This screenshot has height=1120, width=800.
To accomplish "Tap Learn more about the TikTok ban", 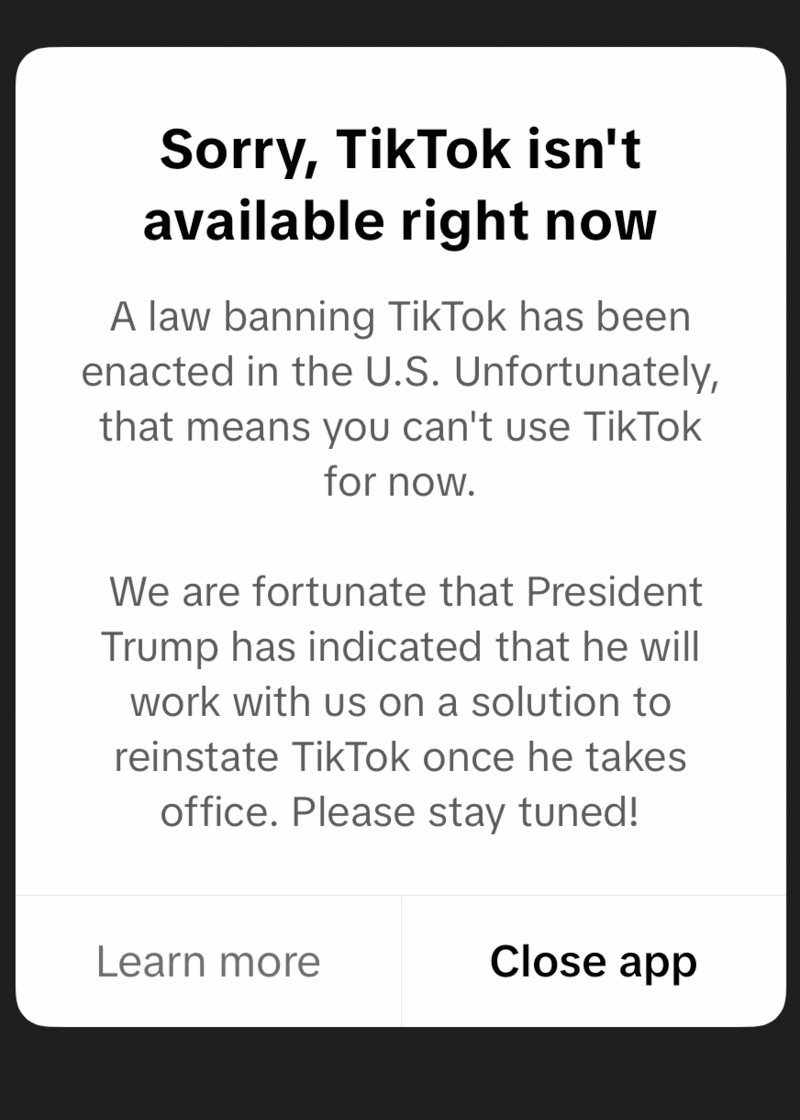I will pos(208,962).
